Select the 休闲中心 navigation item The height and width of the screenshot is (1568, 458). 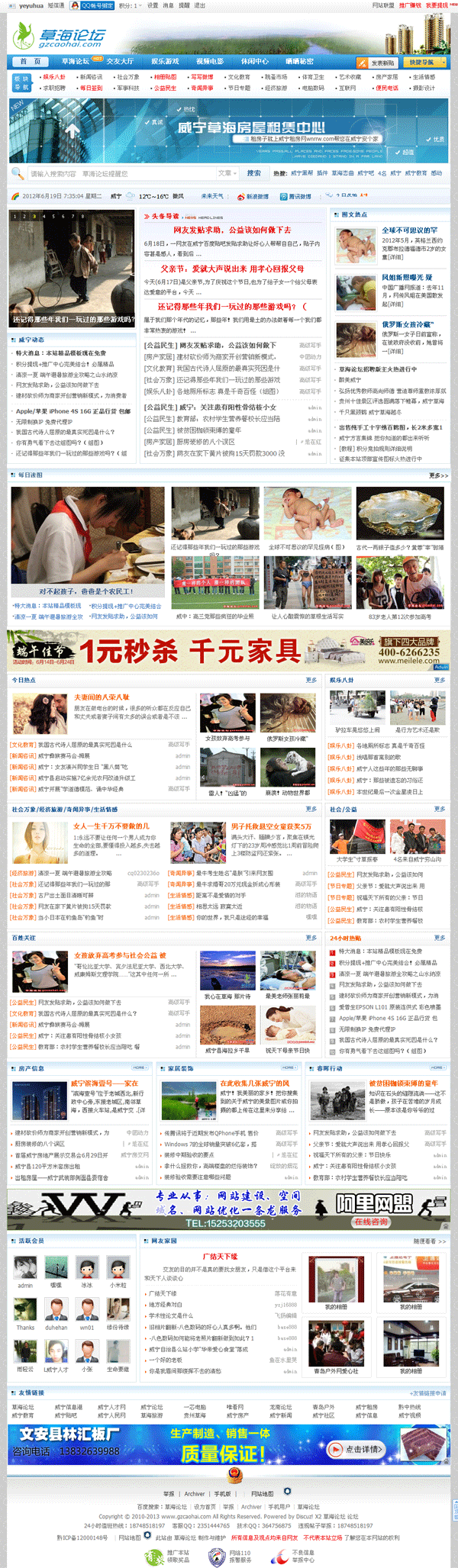coord(255,62)
